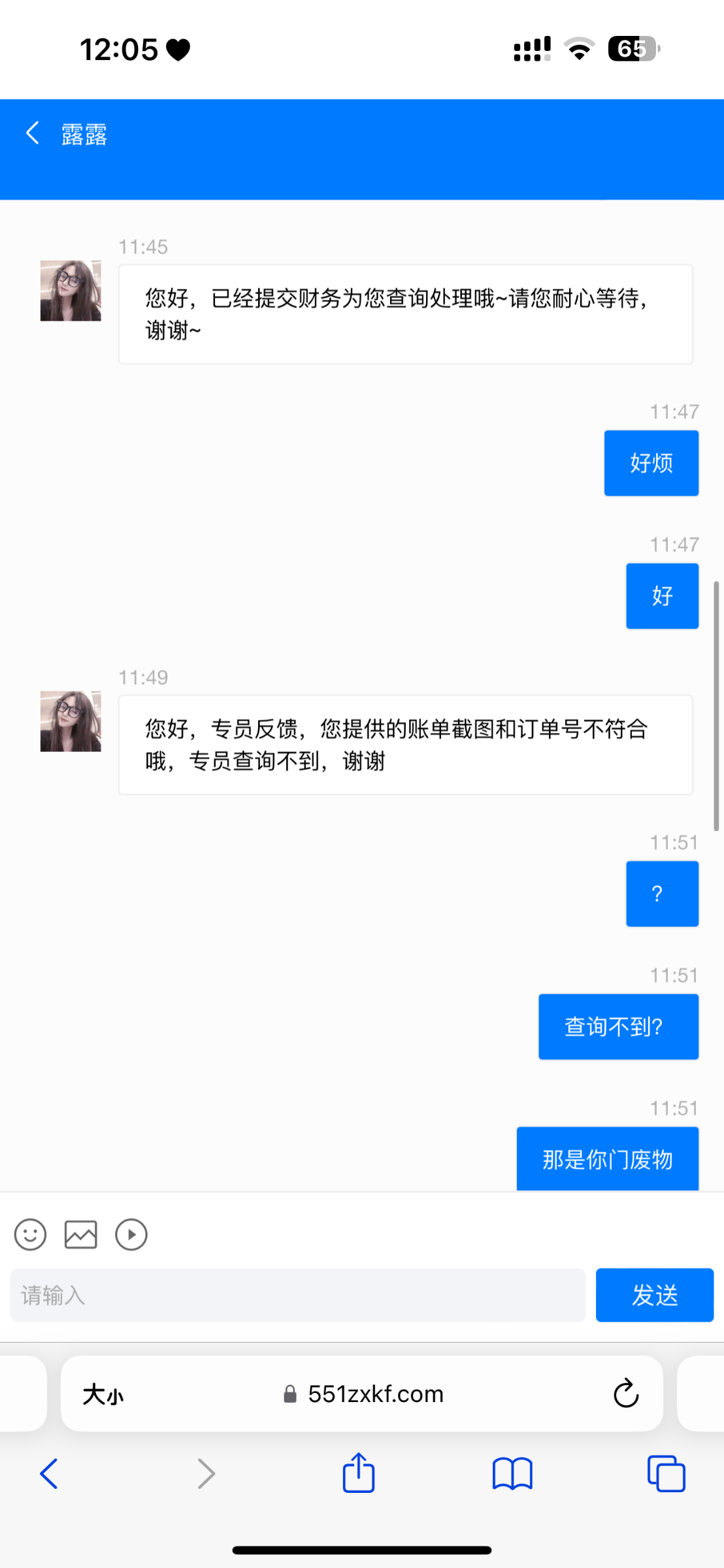Attach a video using the play icon
Image resolution: width=724 pixels, height=1568 pixels.
[x=131, y=1235]
